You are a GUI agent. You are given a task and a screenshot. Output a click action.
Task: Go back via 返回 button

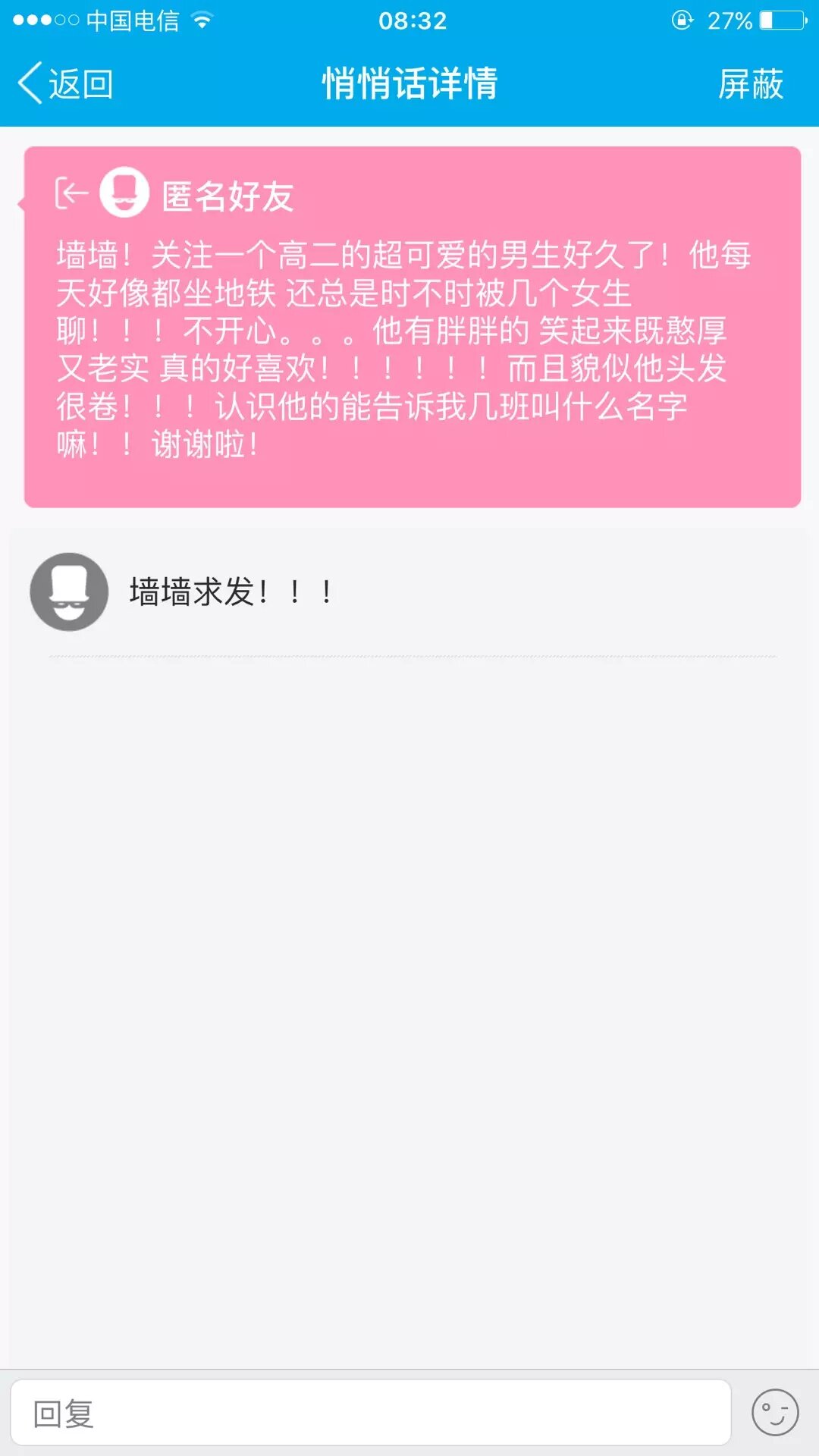click(66, 83)
